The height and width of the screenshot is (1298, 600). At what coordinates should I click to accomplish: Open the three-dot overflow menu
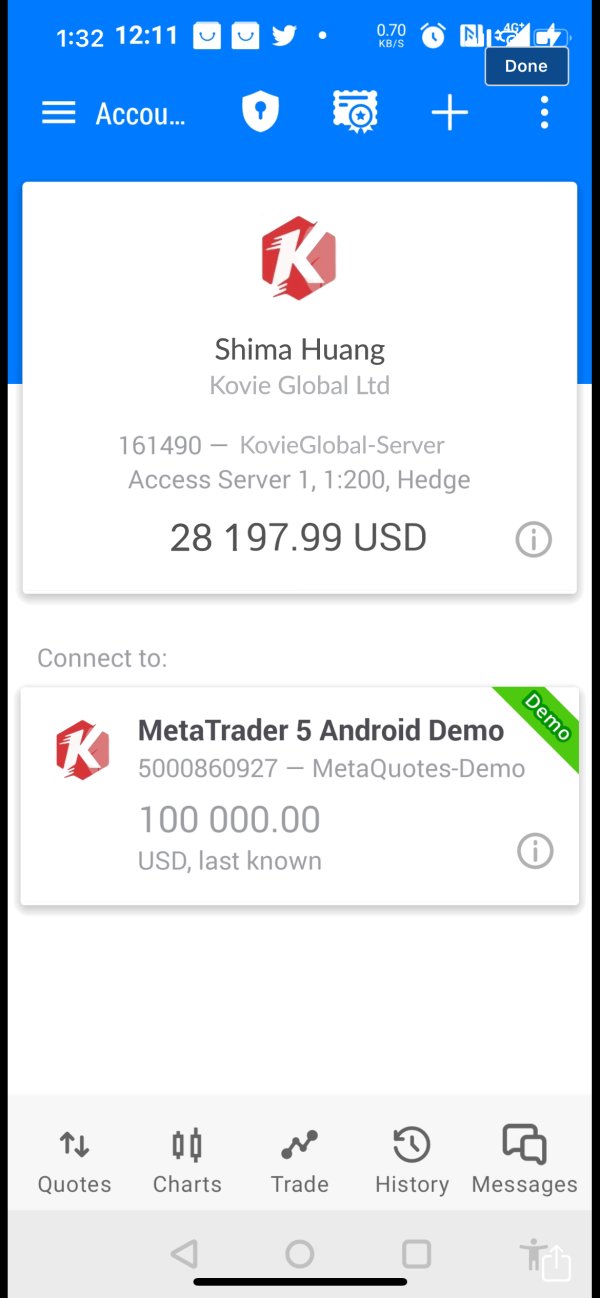(x=544, y=113)
